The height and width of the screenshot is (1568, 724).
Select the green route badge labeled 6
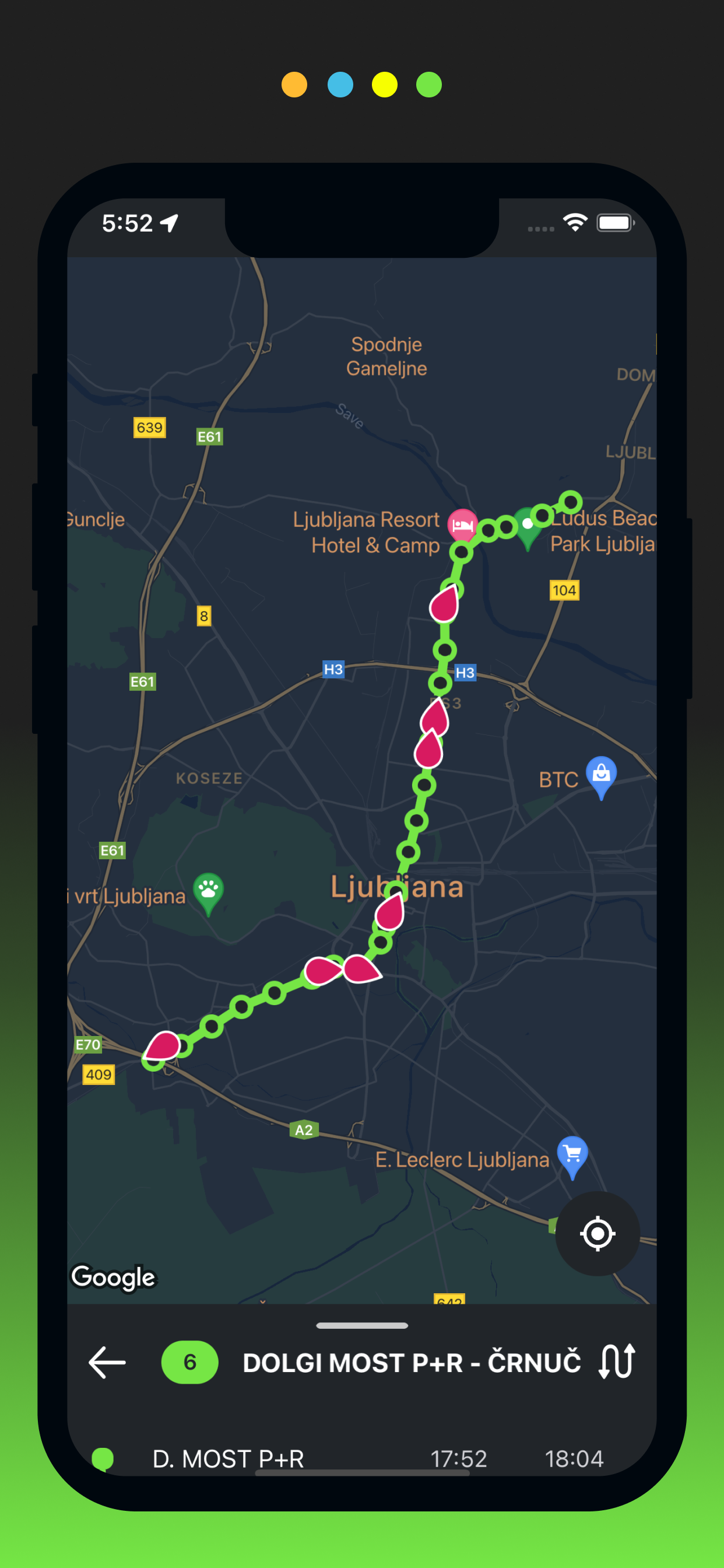coord(189,1362)
